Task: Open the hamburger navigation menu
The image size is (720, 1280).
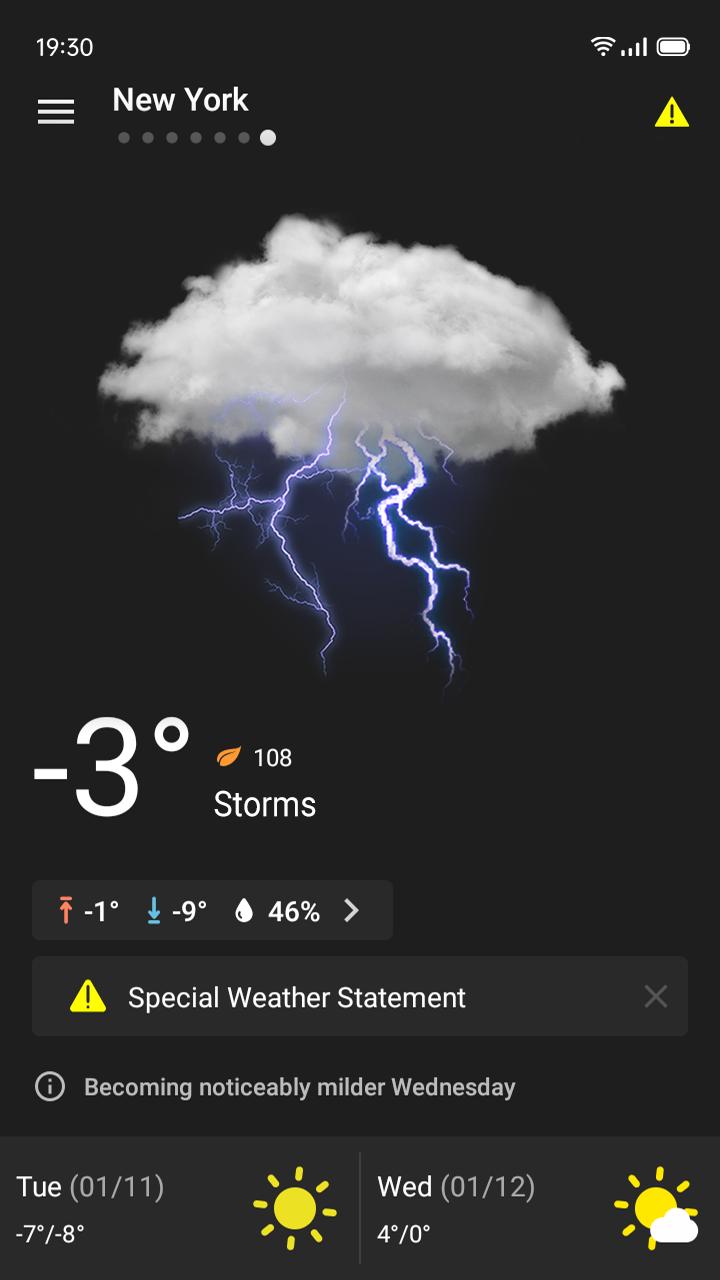Action: pyautogui.click(x=56, y=112)
